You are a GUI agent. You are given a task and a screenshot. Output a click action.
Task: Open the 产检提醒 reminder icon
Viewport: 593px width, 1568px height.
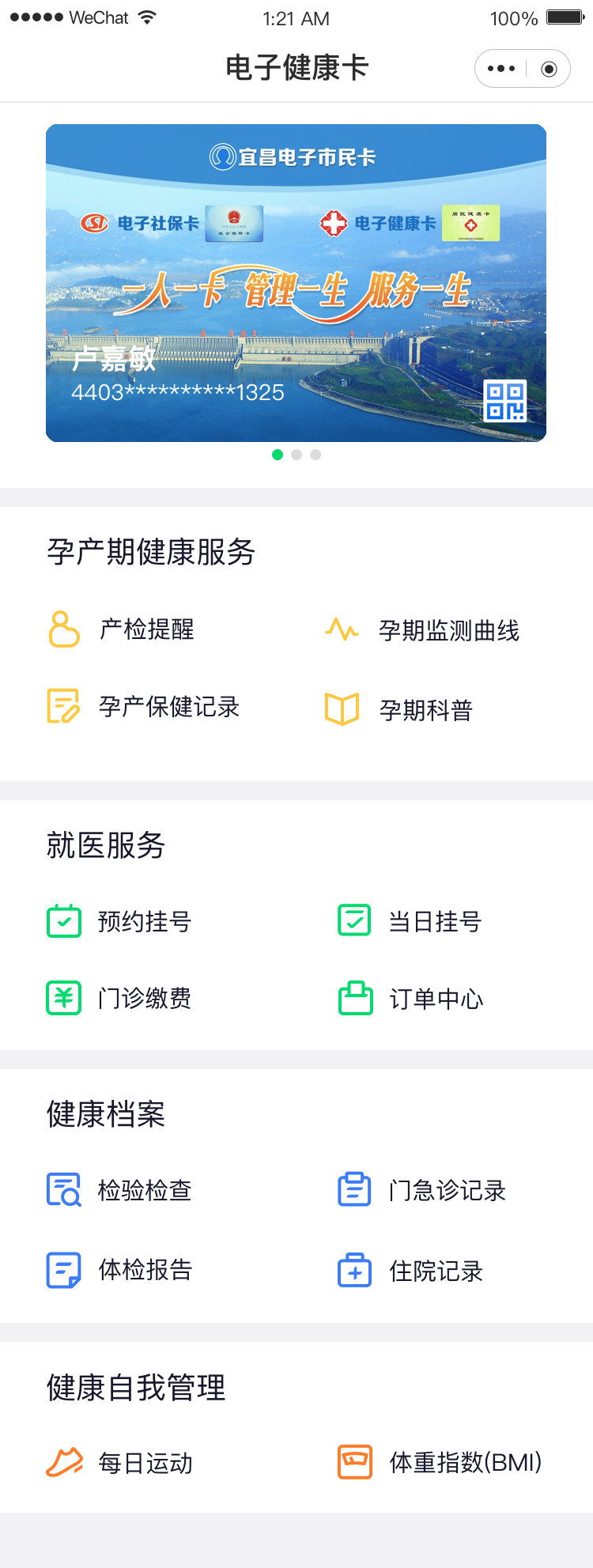[63, 629]
